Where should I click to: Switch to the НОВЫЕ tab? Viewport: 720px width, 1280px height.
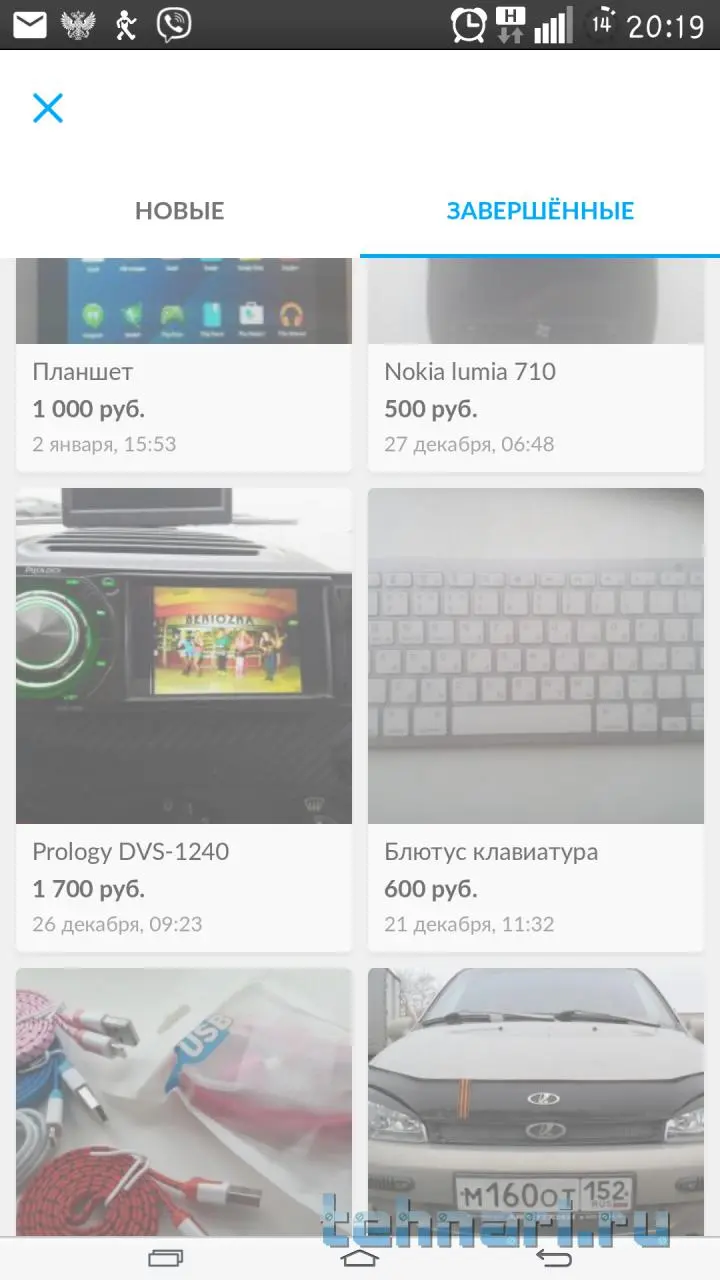pyautogui.click(x=180, y=211)
